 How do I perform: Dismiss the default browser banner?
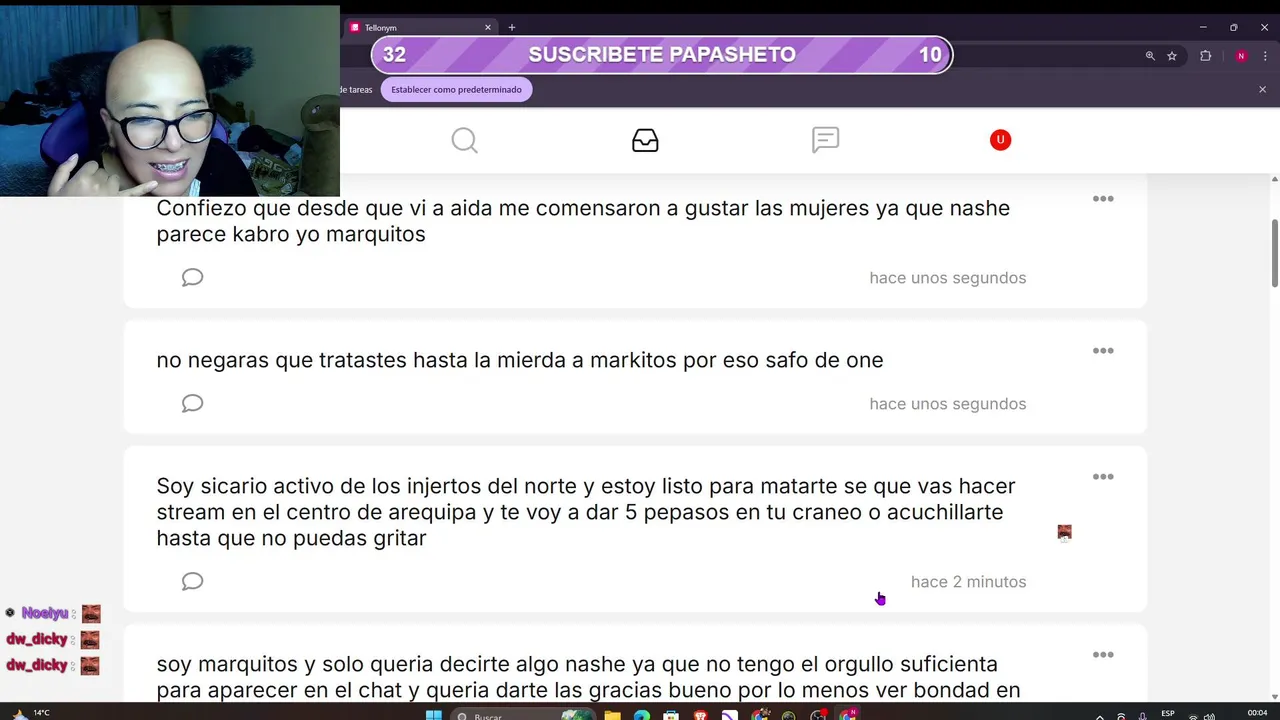(x=1262, y=90)
